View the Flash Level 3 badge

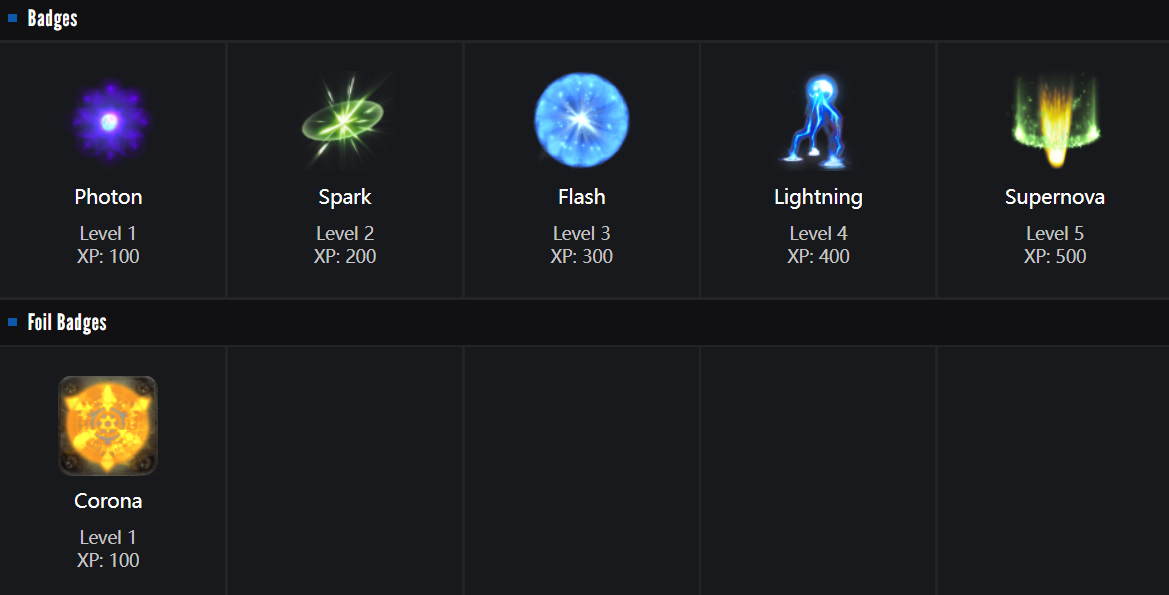click(x=581, y=120)
